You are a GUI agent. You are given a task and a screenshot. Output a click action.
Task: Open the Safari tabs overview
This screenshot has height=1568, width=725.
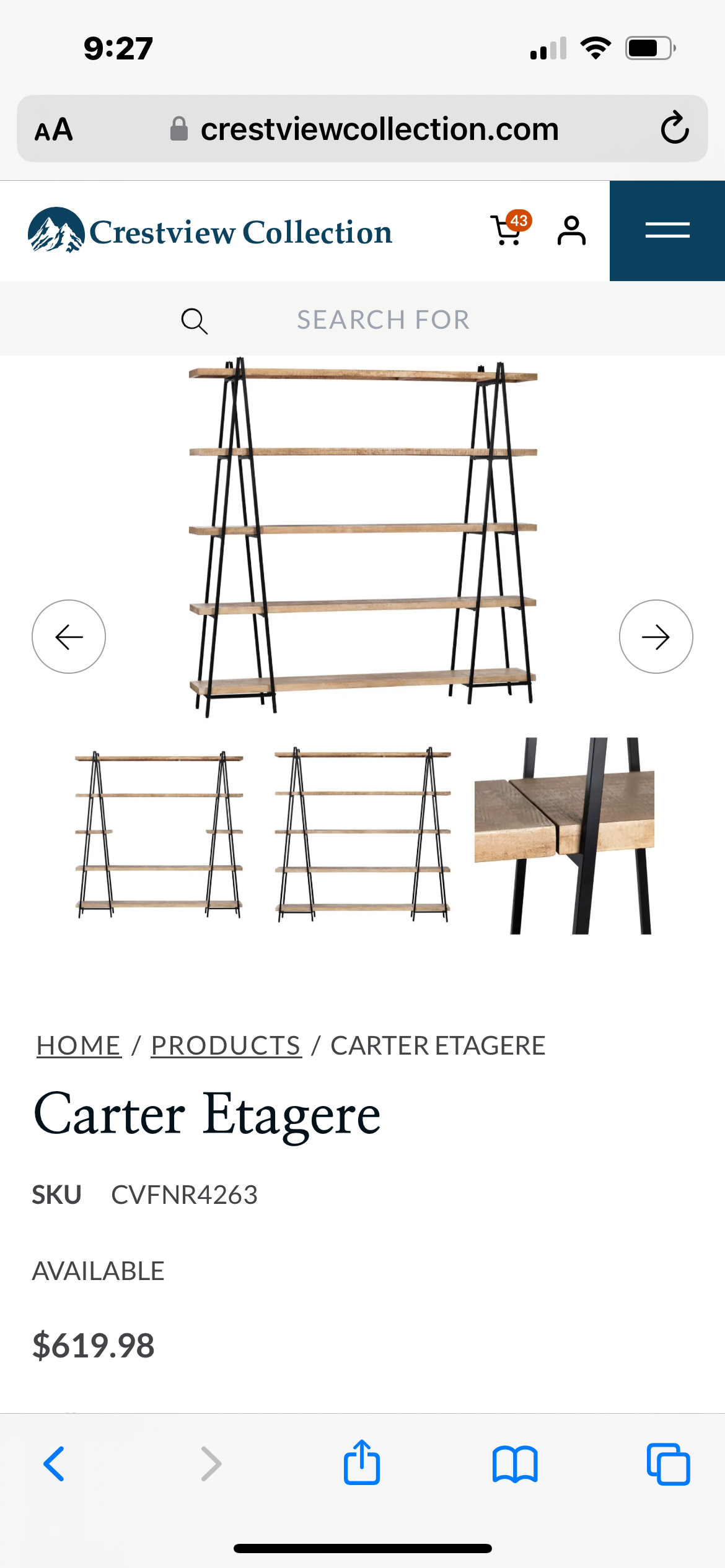pos(668,1464)
